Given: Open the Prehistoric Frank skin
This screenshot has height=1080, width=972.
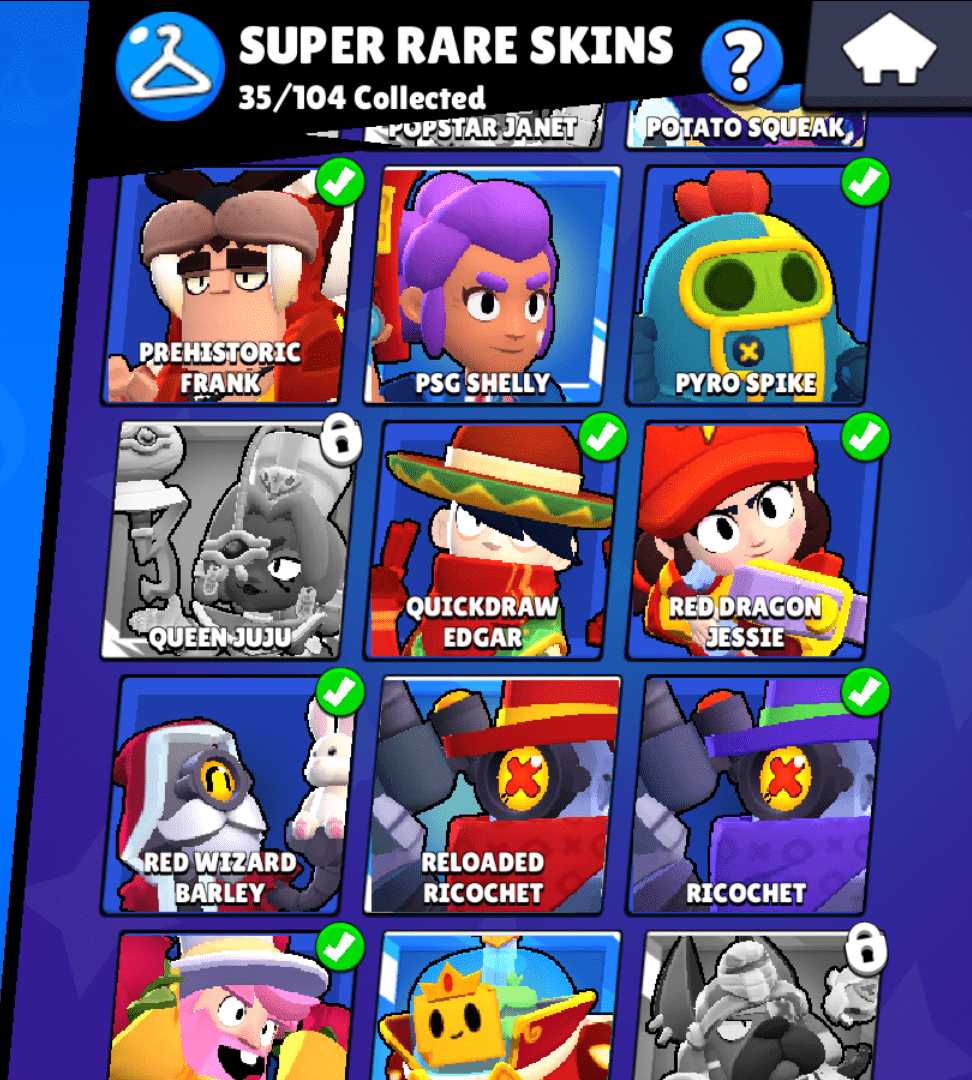Looking at the screenshot, I should click(x=229, y=285).
